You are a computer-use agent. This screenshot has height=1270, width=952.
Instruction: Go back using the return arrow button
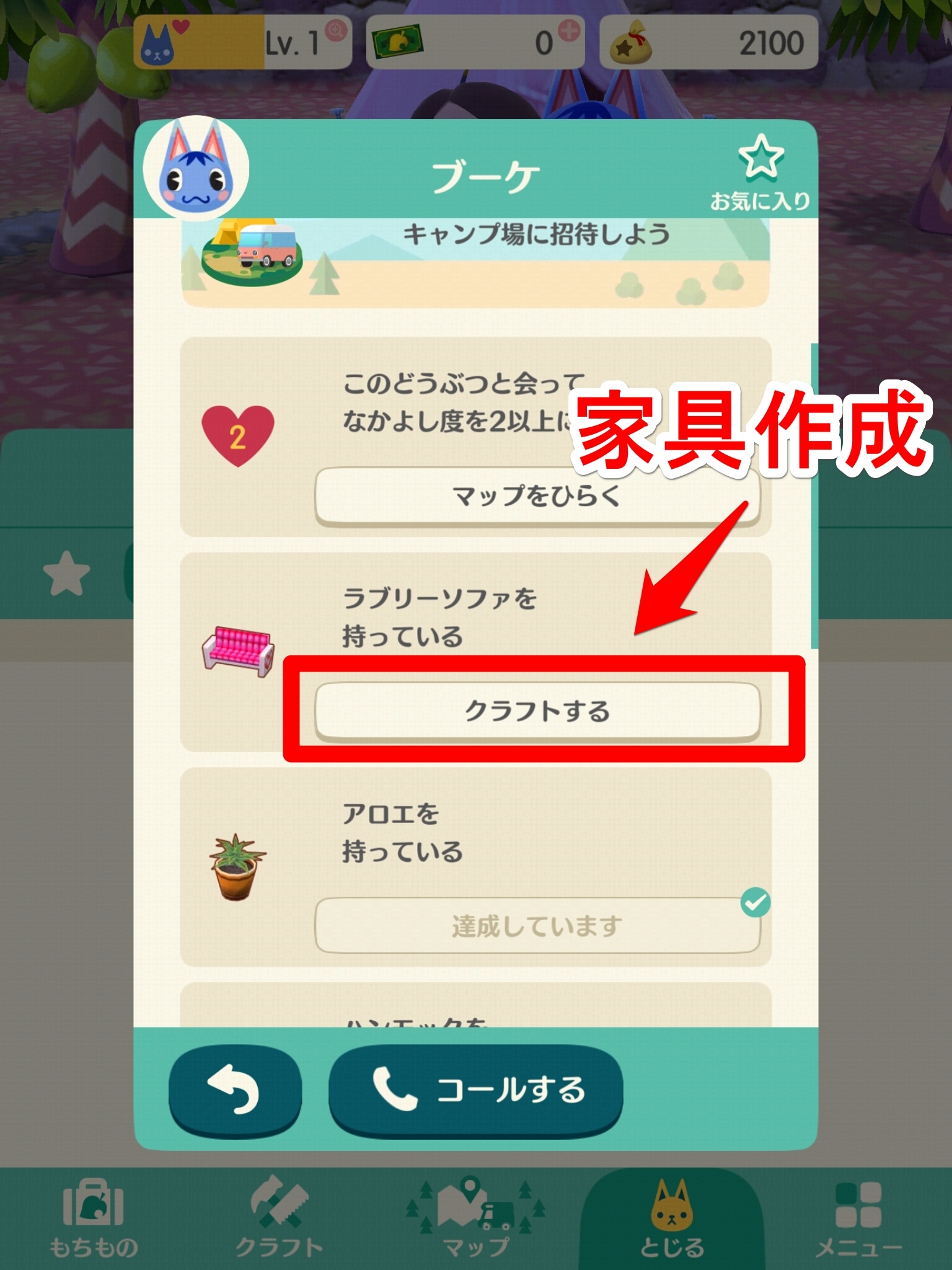[234, 1090]
